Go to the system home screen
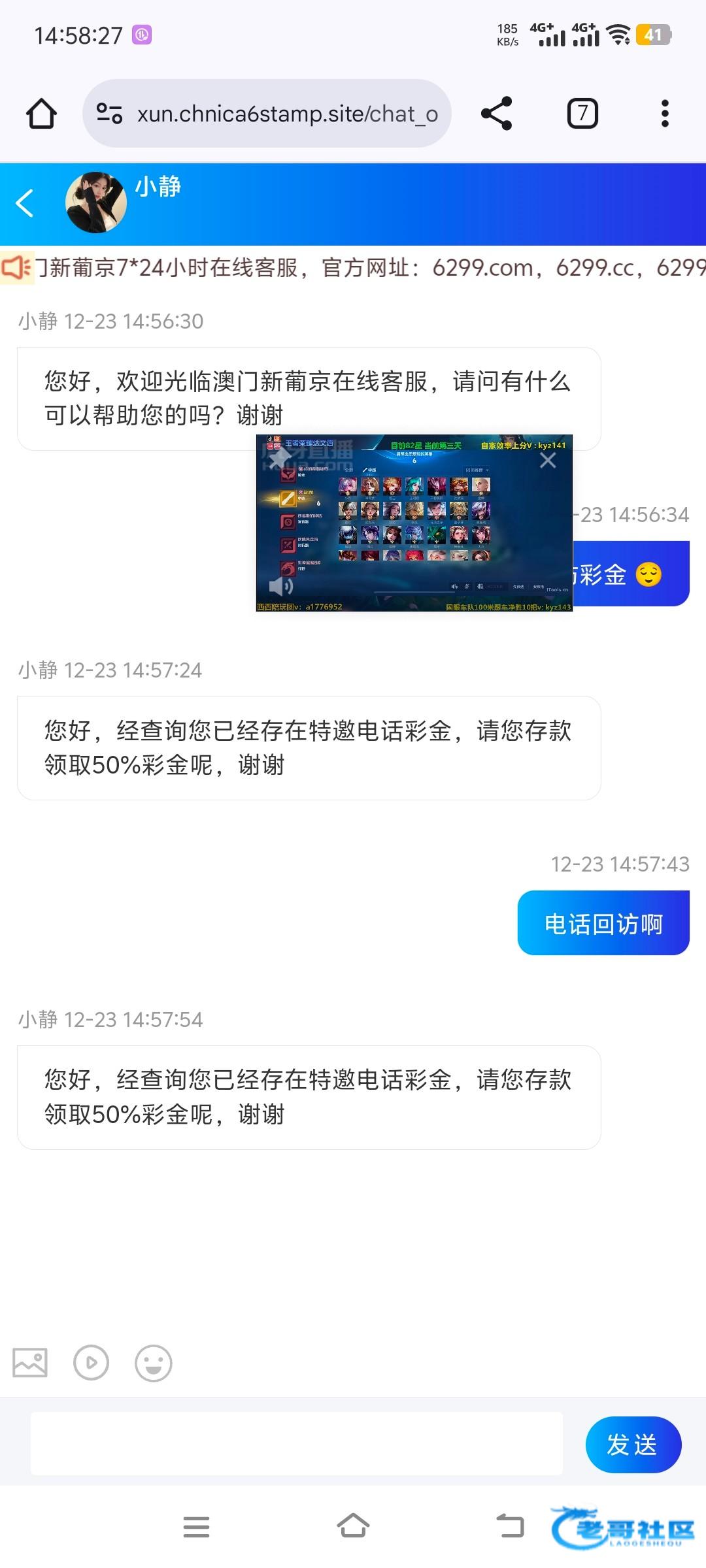The height and width of the screenshot is (1568, 706). point(353,1527)
